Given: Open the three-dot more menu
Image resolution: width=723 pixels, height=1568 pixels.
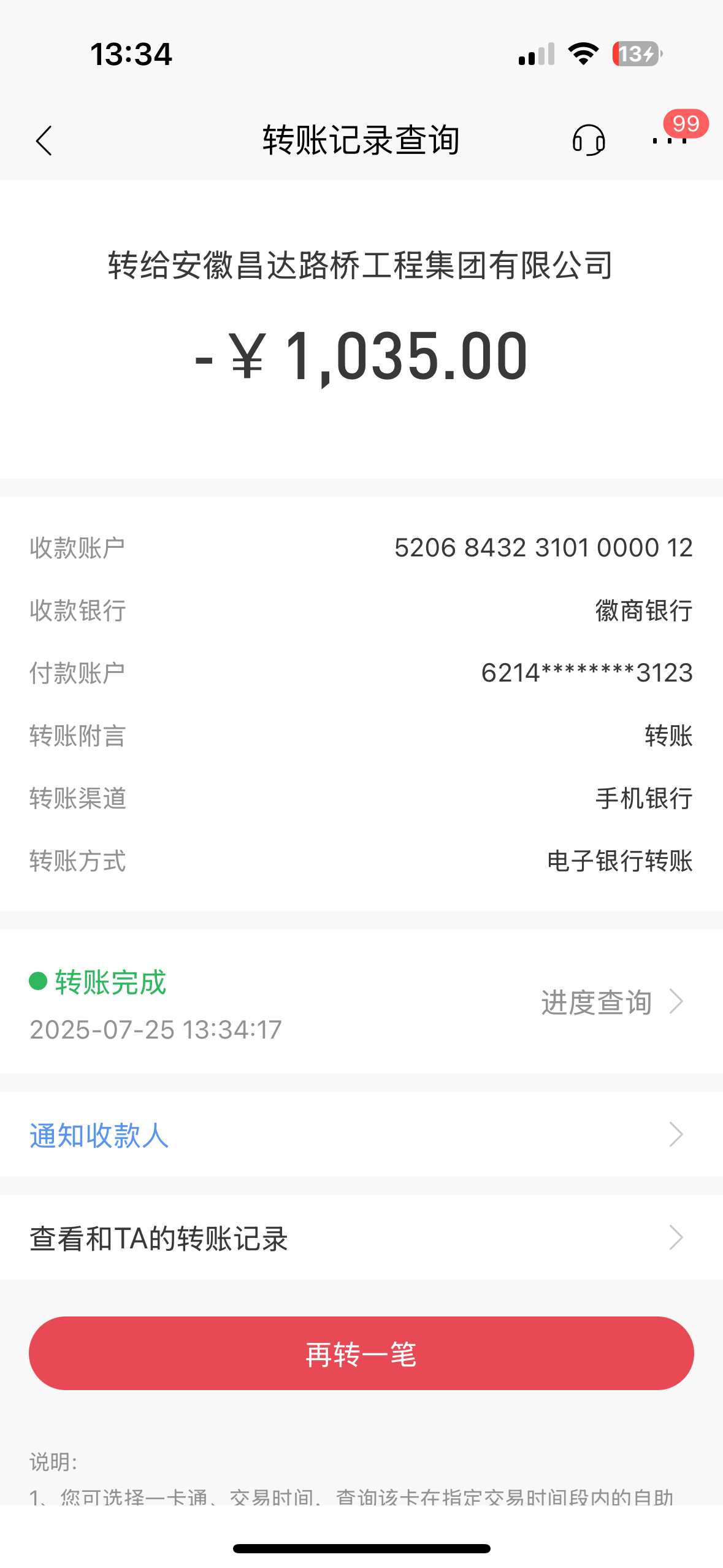Looking at the screenshot, I should tap(670, 140).
